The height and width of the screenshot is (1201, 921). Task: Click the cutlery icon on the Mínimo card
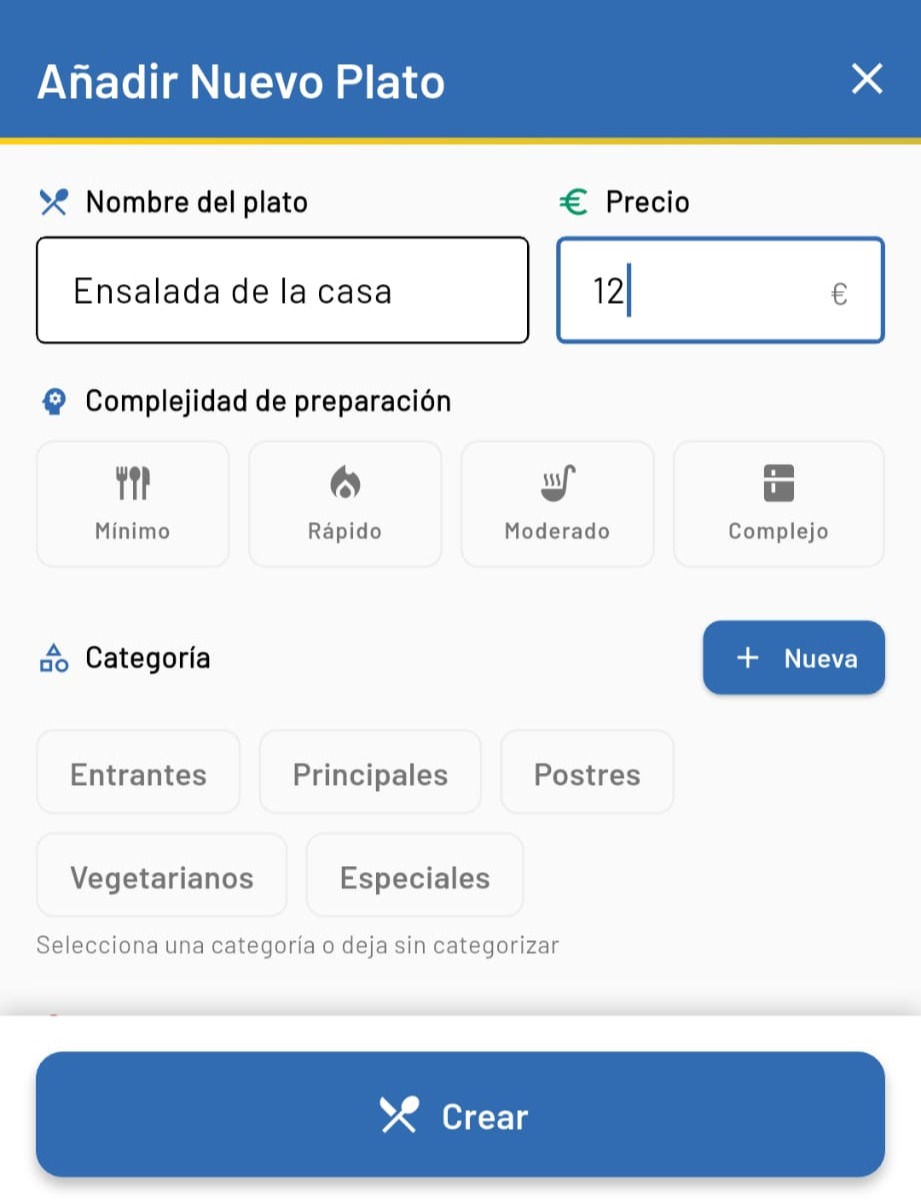[x=132, y=482]
